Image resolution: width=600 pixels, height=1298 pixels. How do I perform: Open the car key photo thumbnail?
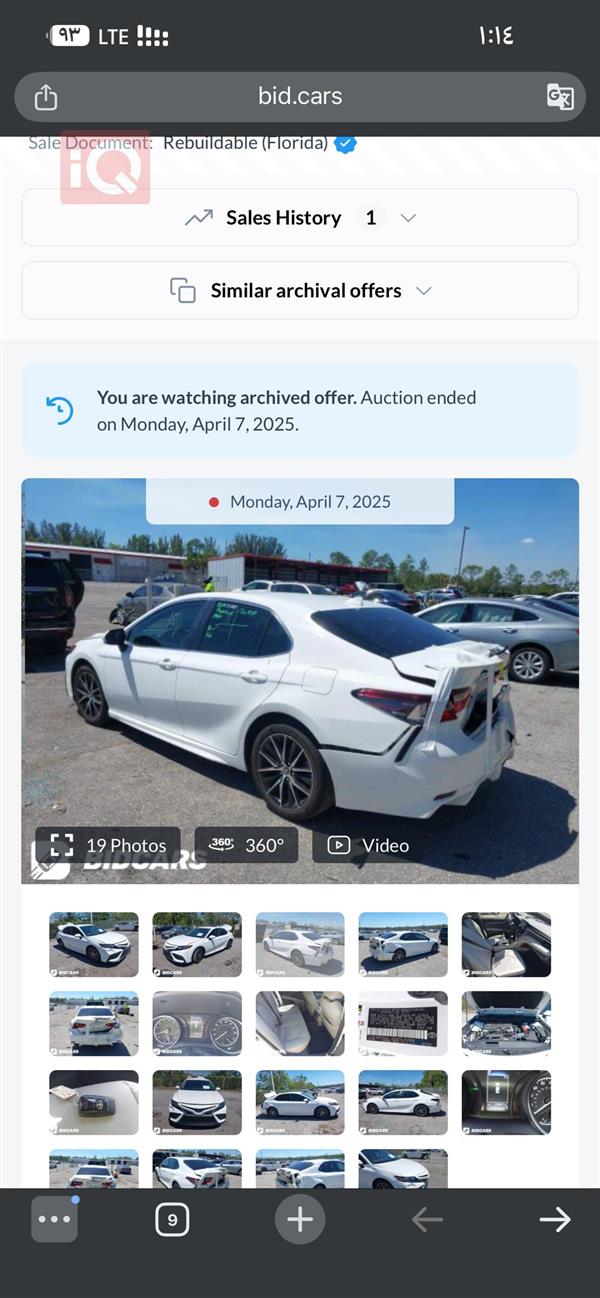pos(94,1102)
